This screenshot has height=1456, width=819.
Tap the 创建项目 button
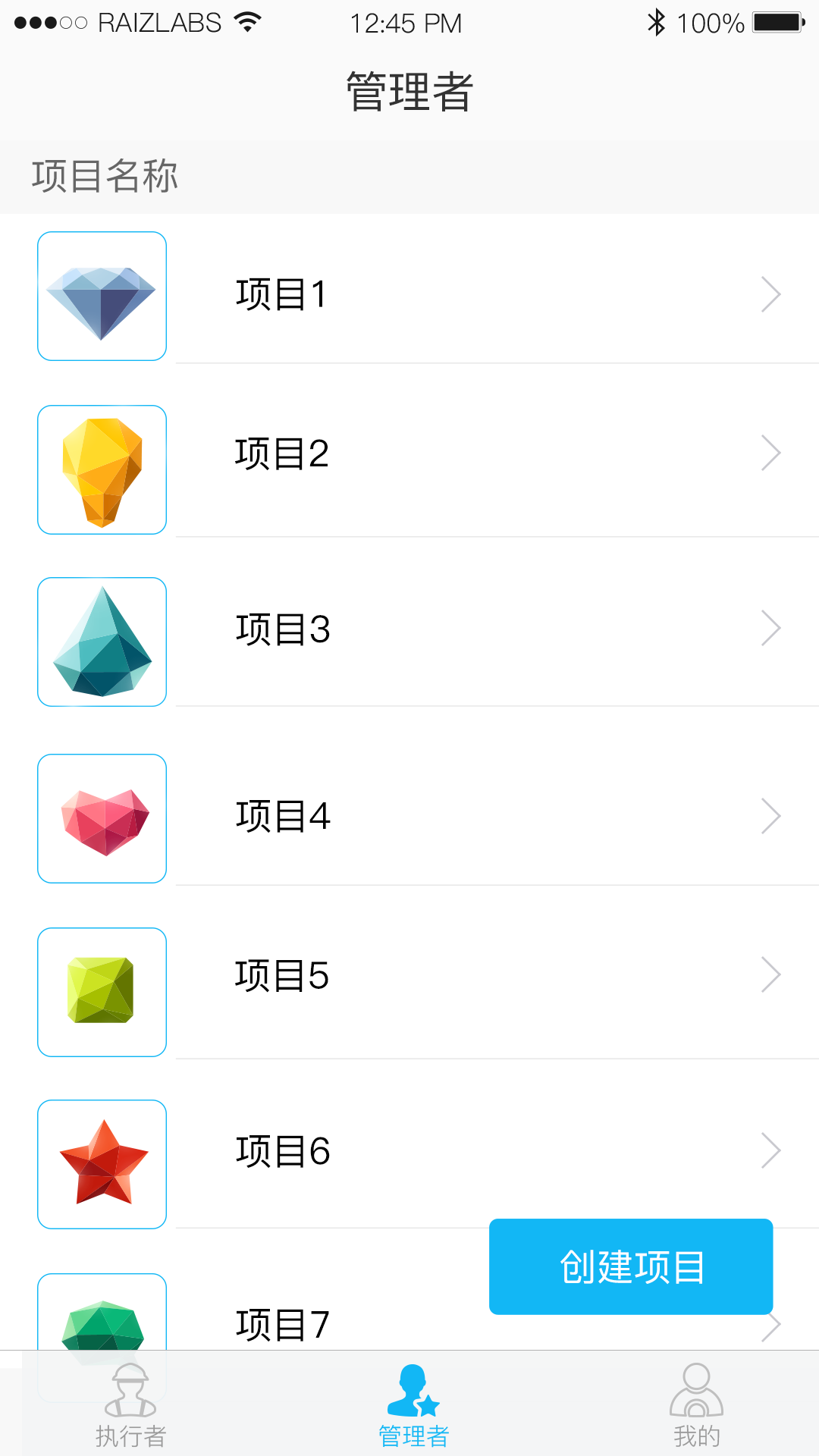click(x=631, y=1266)
